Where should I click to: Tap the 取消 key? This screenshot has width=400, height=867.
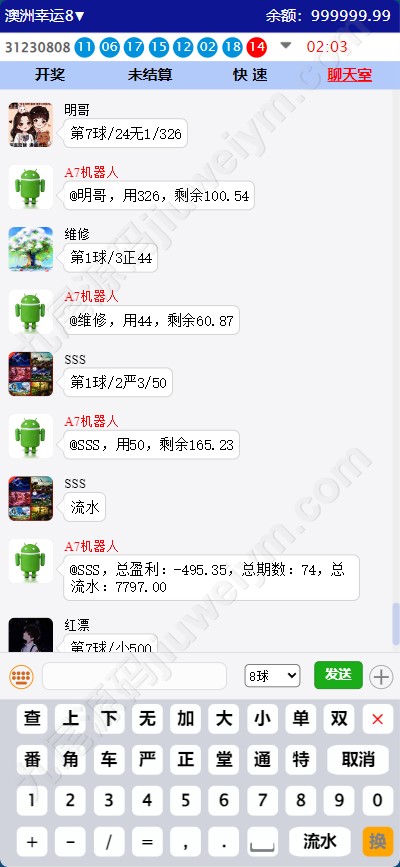tap(358, 760)
